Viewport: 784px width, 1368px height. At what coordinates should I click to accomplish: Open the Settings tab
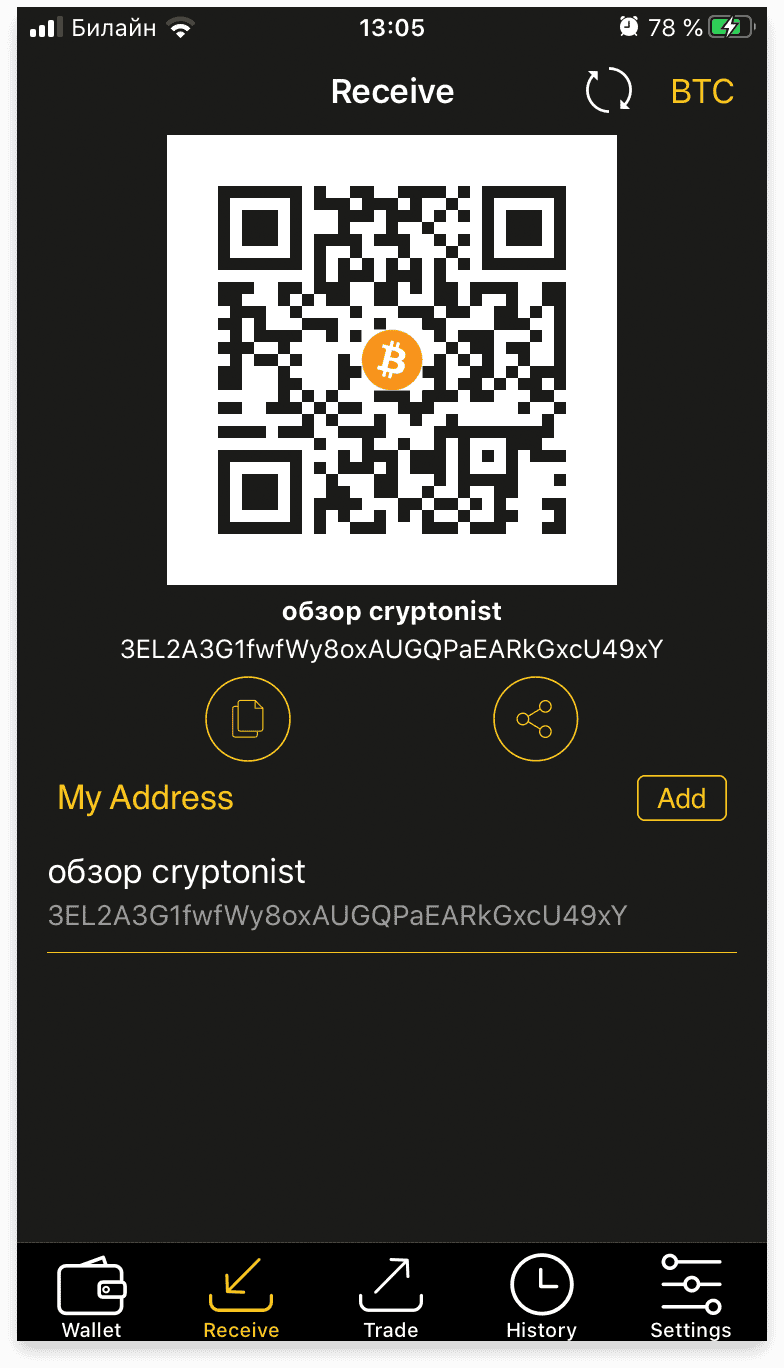pos(691,1297)
